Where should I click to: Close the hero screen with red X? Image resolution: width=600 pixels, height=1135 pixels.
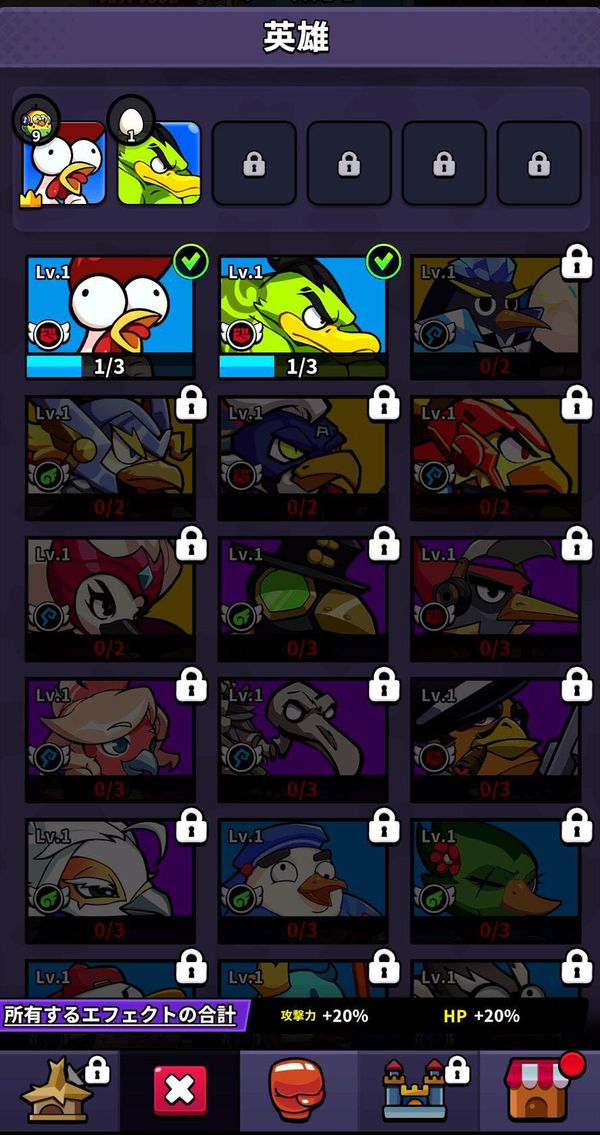coord(179,1090)
